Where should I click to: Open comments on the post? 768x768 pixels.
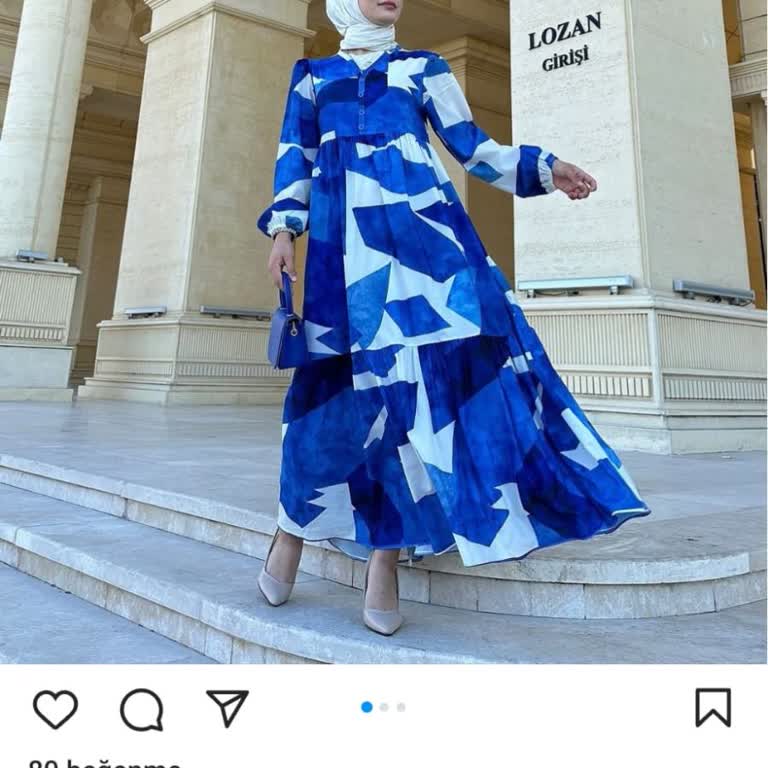[x=141, y=709]
